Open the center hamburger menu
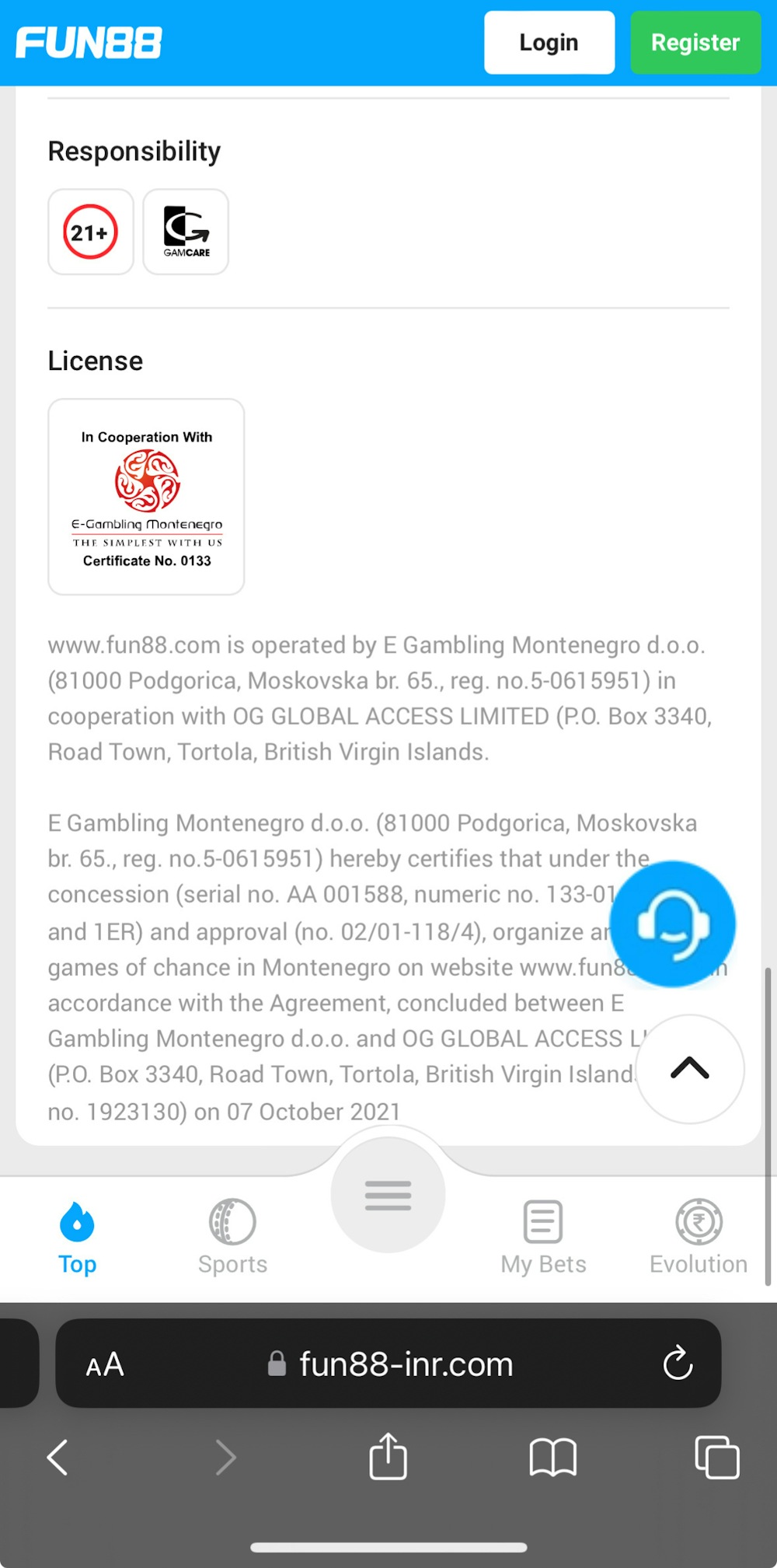Image resolution: width=777 pixels, height=1568 pixels. coord(388,1195)
